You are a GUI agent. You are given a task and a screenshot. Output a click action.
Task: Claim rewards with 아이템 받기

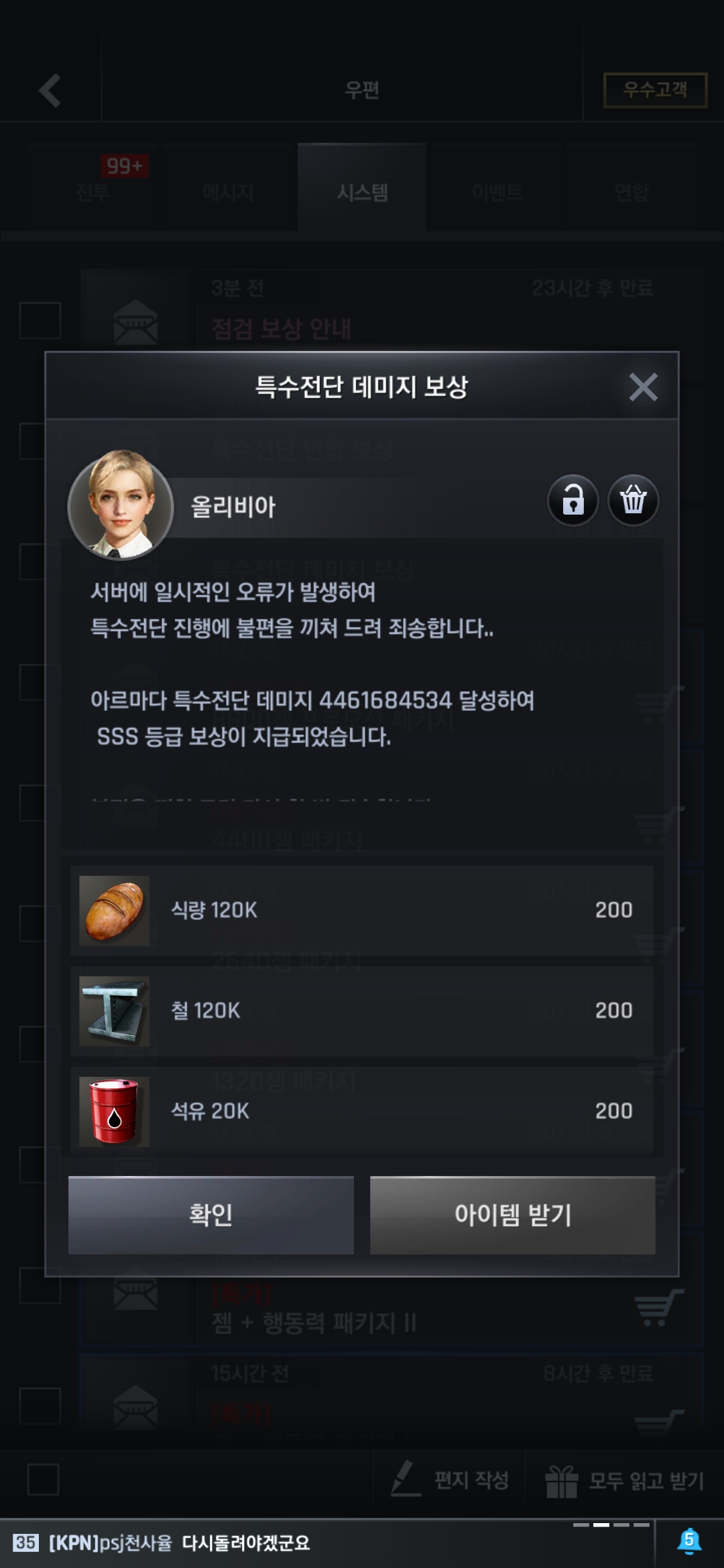point(512,1215)
